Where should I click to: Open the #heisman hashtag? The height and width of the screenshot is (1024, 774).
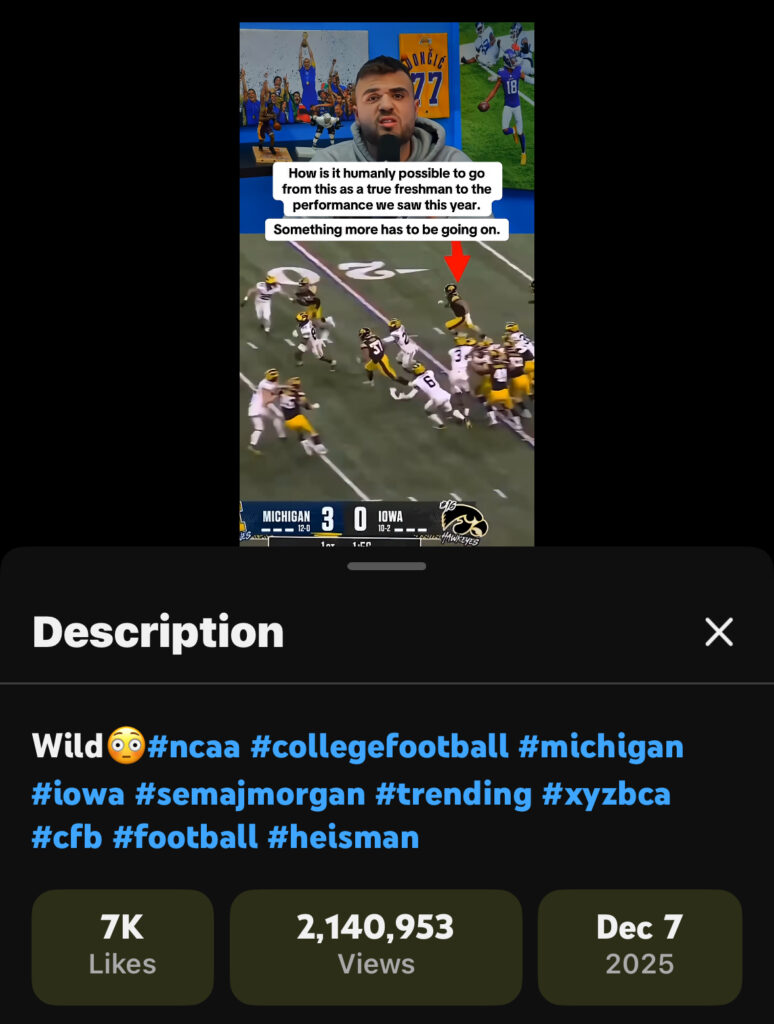pos(343,836)
